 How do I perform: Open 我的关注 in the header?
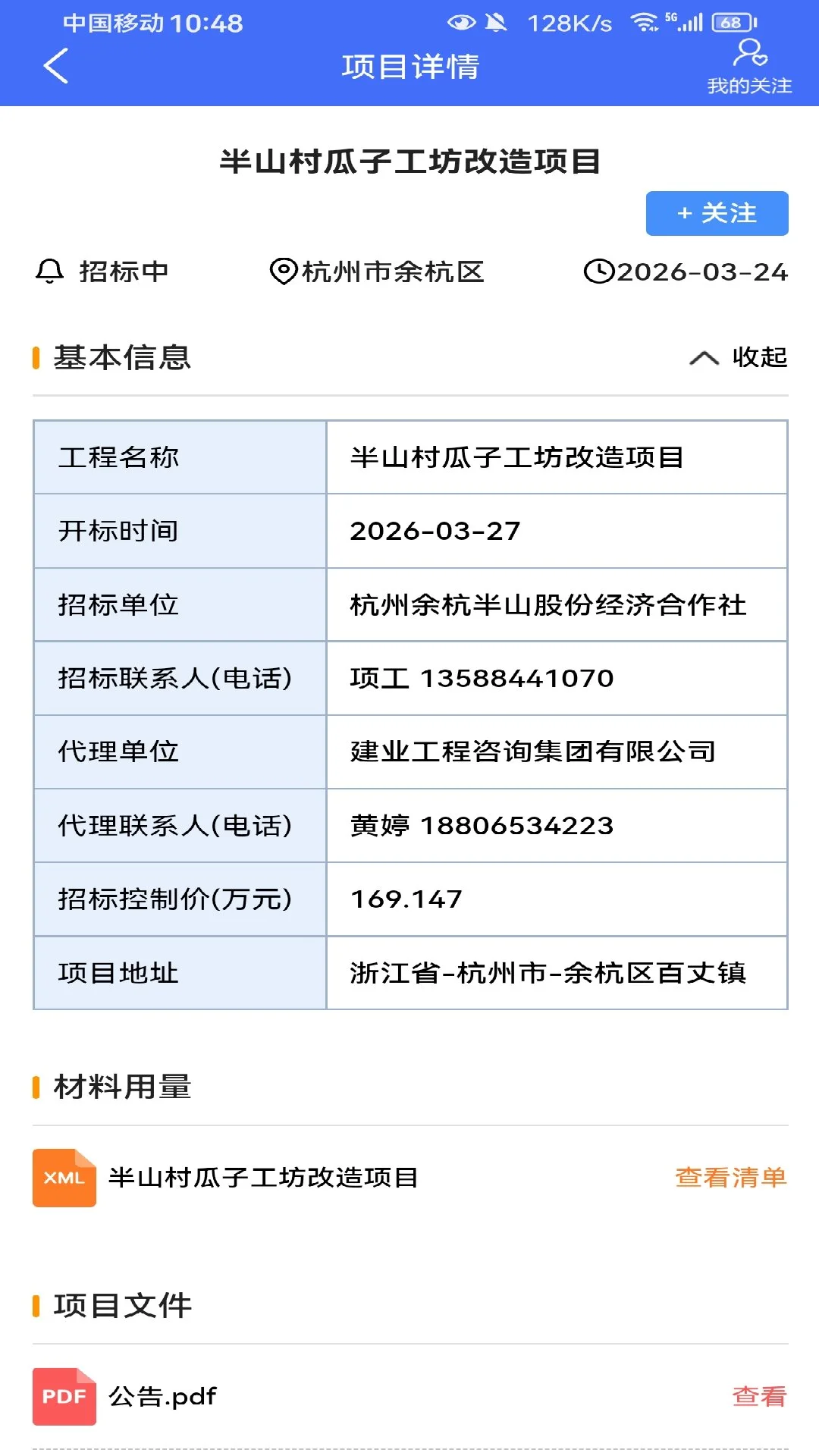tap(749, 67)
